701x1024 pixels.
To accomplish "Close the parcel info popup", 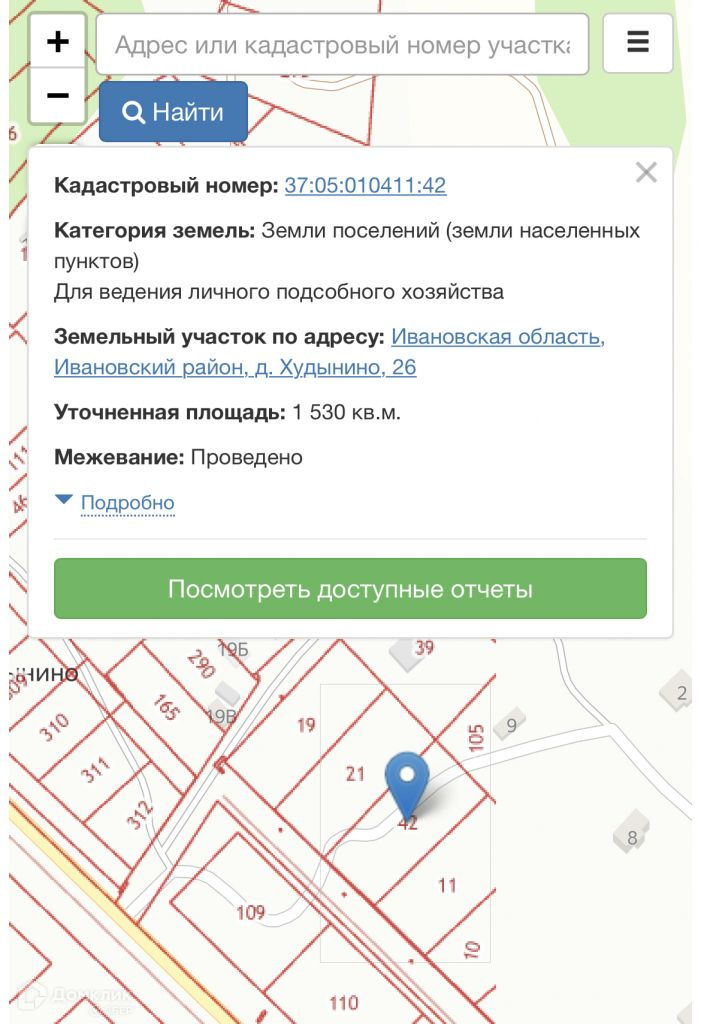I will (646, 173).
